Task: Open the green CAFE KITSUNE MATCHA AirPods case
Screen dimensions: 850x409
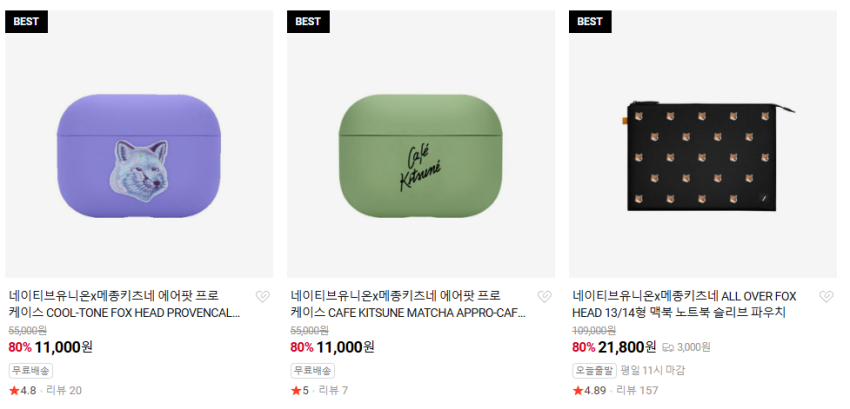Action: [421, 144]
